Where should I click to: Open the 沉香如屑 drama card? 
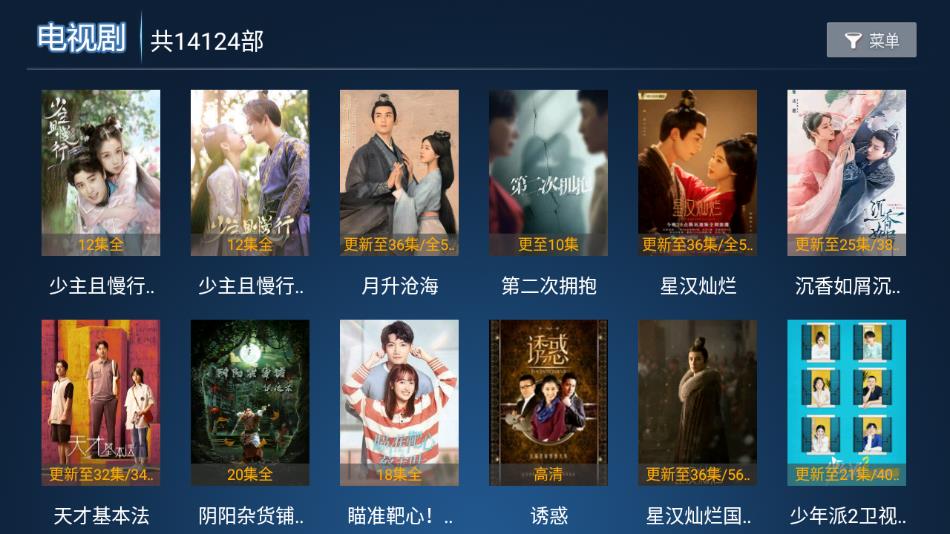click(846, 173)
